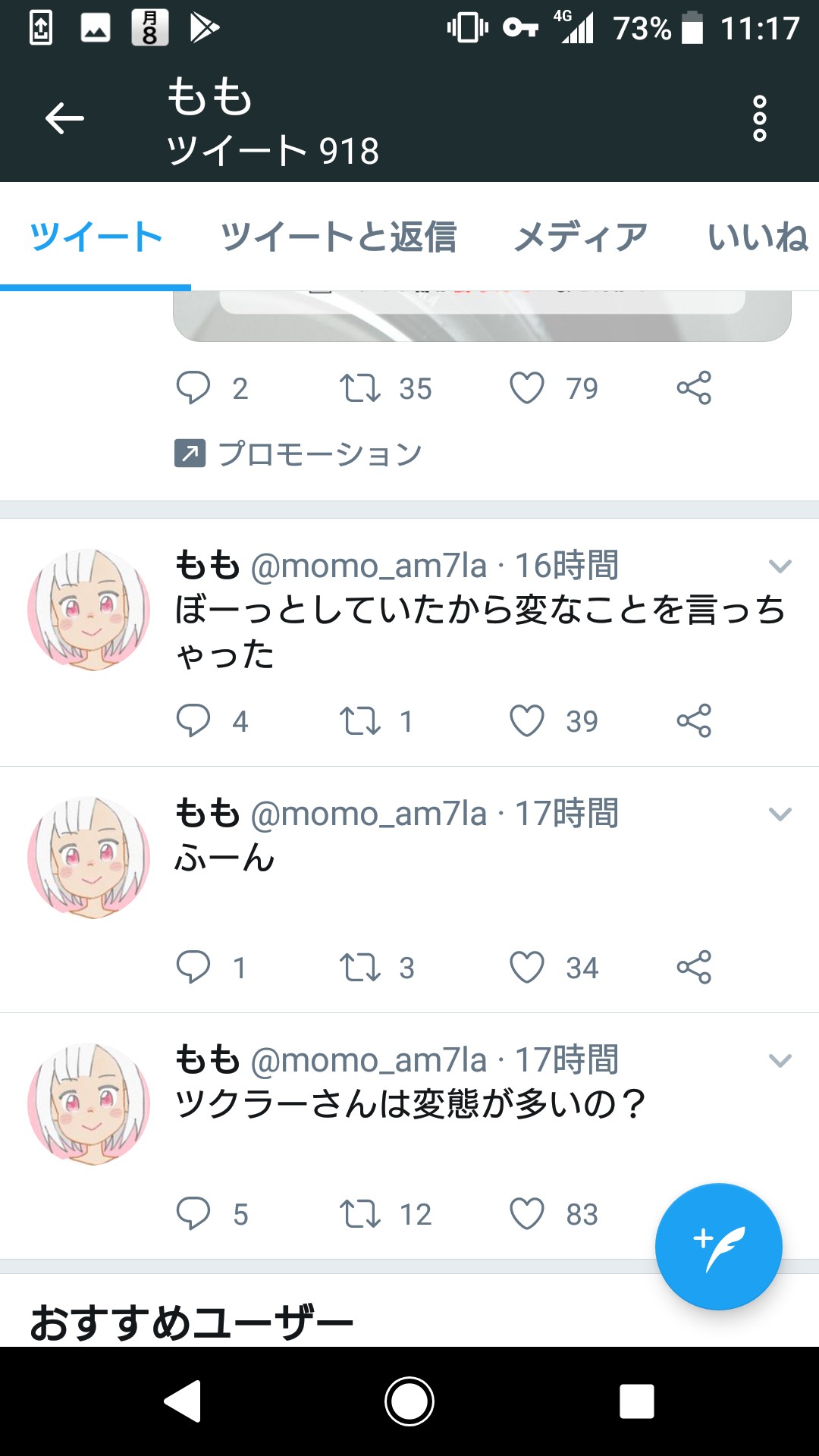Image resolution: width=819 pixels, height=1456 pixels.
Task: Like the ツクラーさんは変態が多いの tweet
Action: (527, 1213)
